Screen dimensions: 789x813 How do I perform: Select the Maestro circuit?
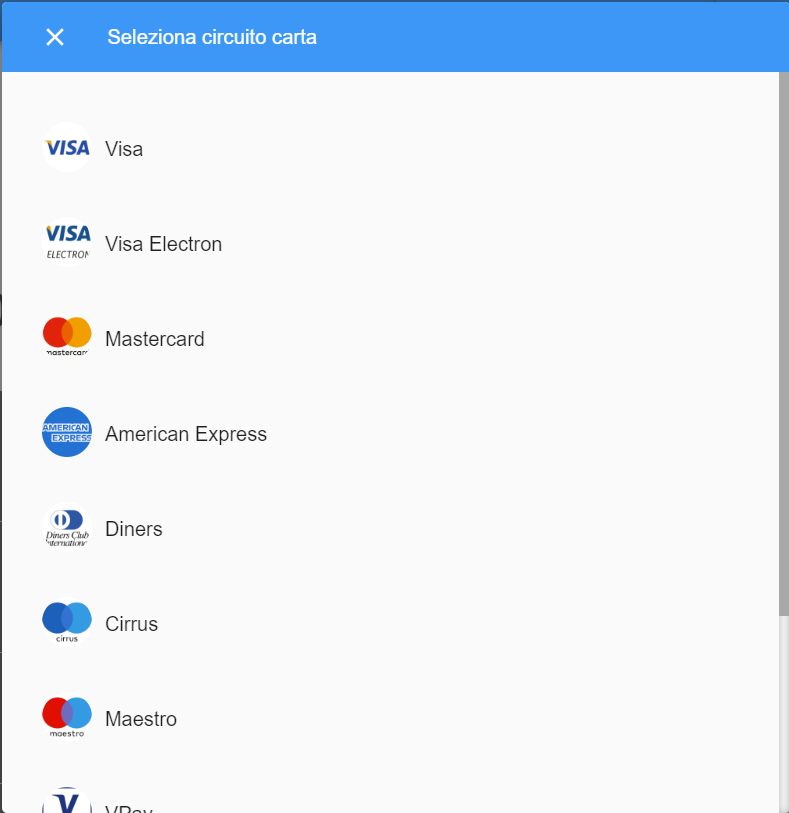coord(140,719)
